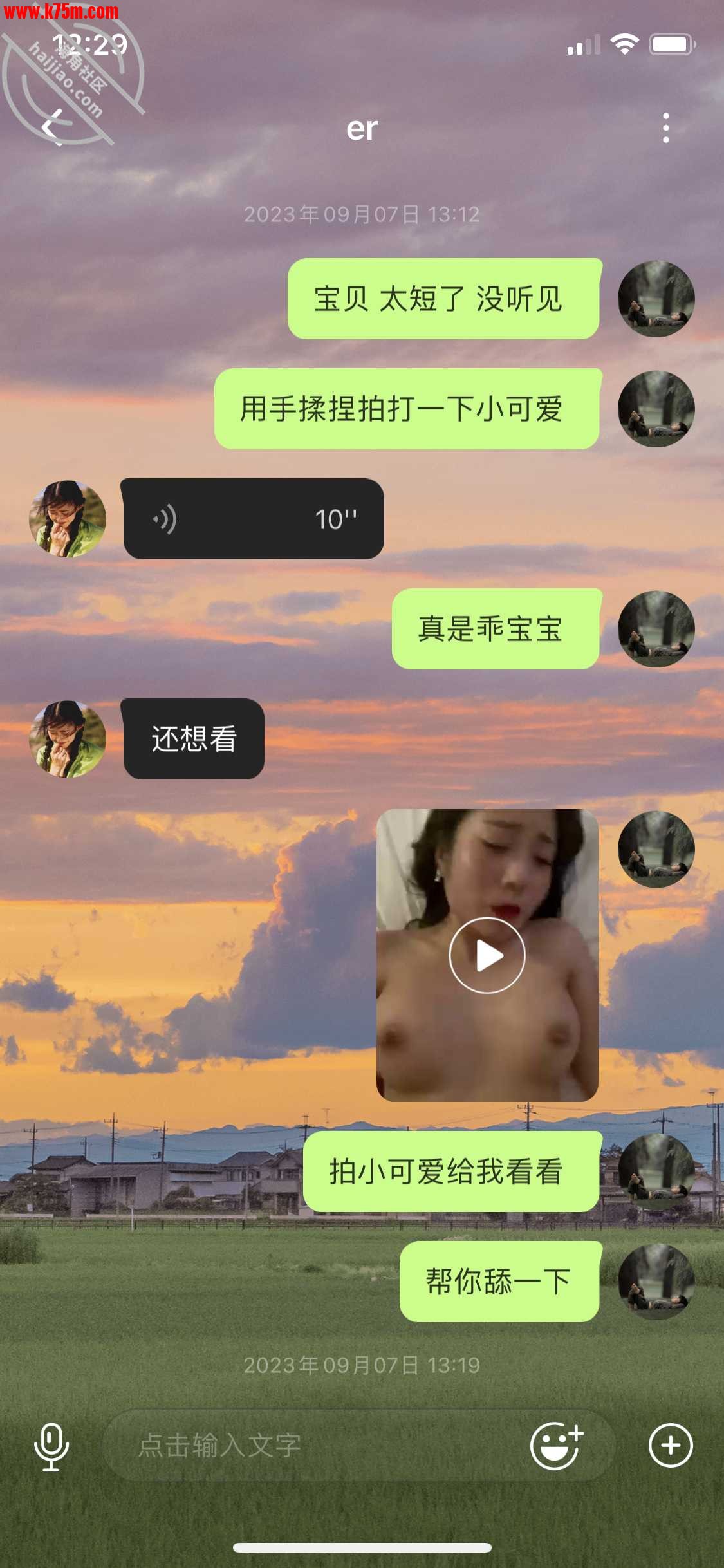Go back from the chat with er
The image size is (724, 1568).
pyautogui.click(x=53, y=127)
